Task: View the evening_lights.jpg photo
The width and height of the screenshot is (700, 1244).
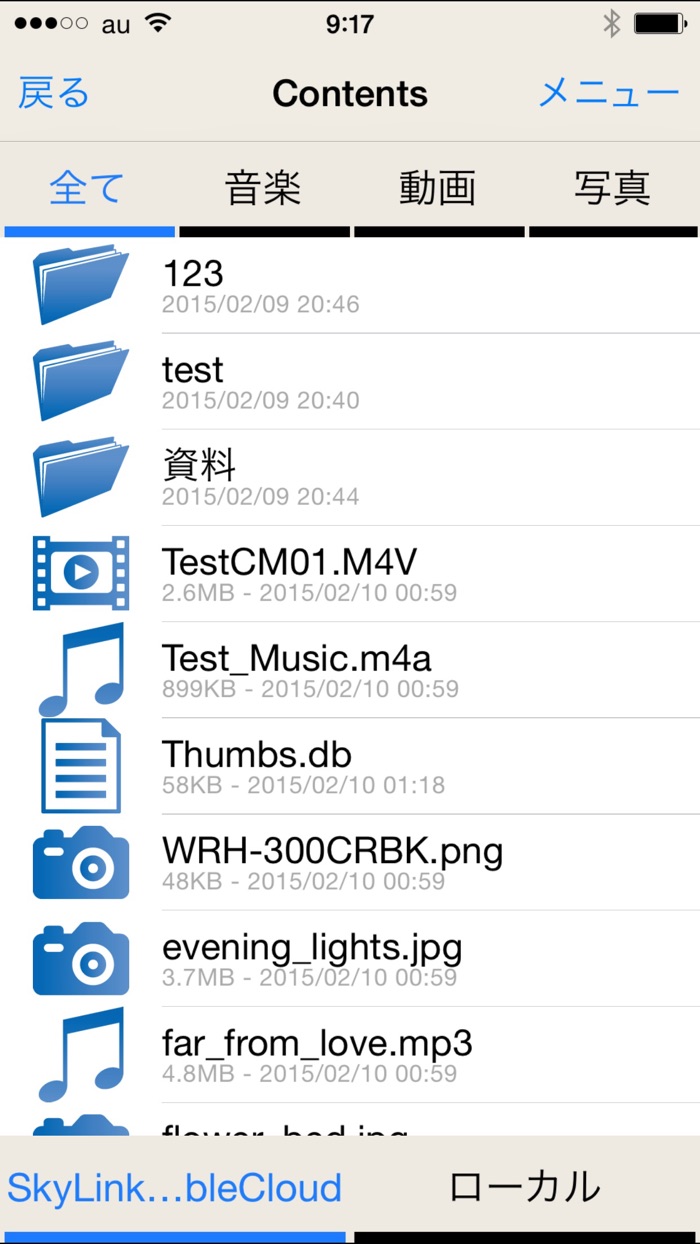Action: pos(350,958)
